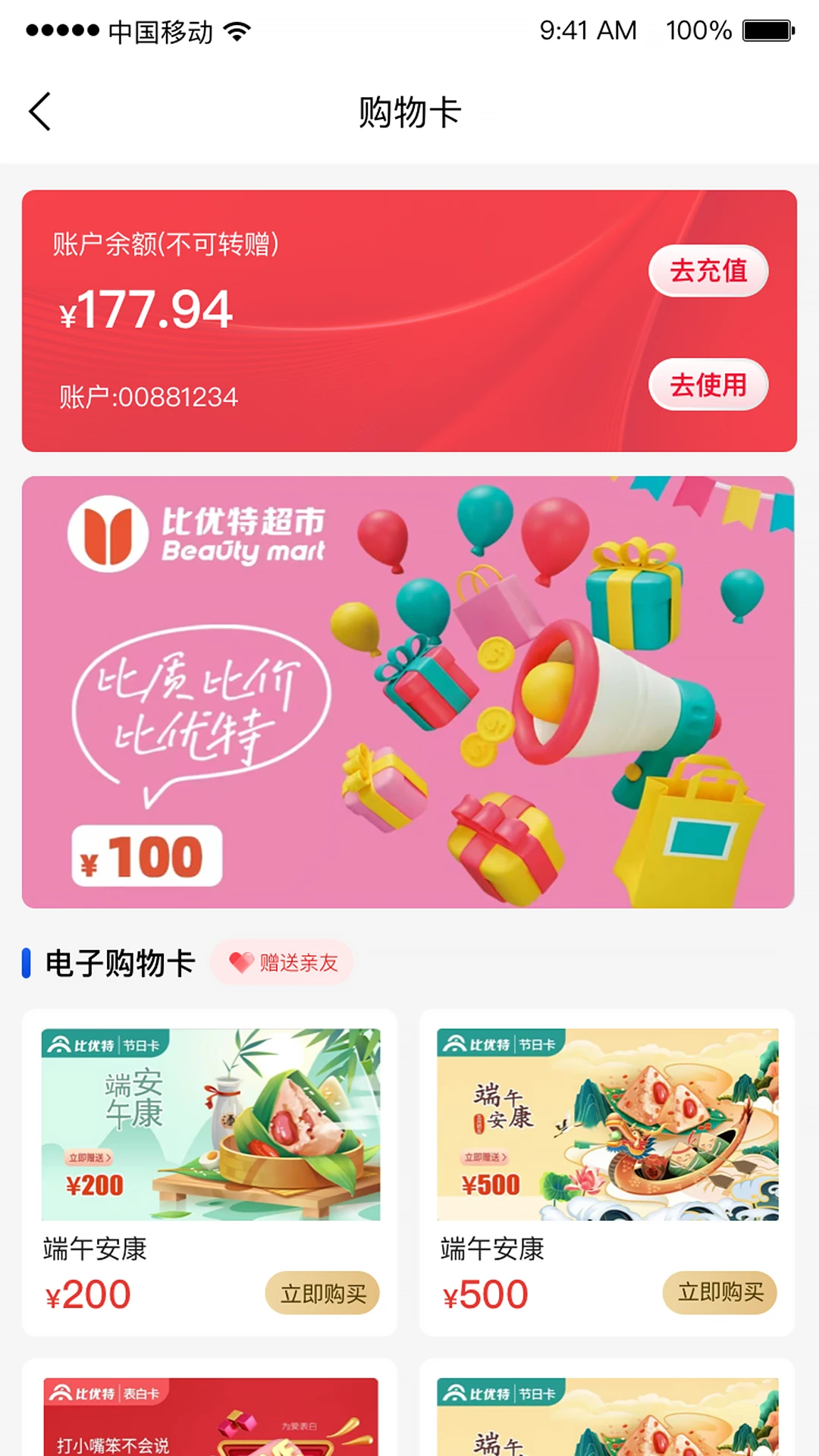Buy the ¥200 端午安康 card with 立即购买
Viewport: 819px width, 1456px height.
tap(322, 1293)
